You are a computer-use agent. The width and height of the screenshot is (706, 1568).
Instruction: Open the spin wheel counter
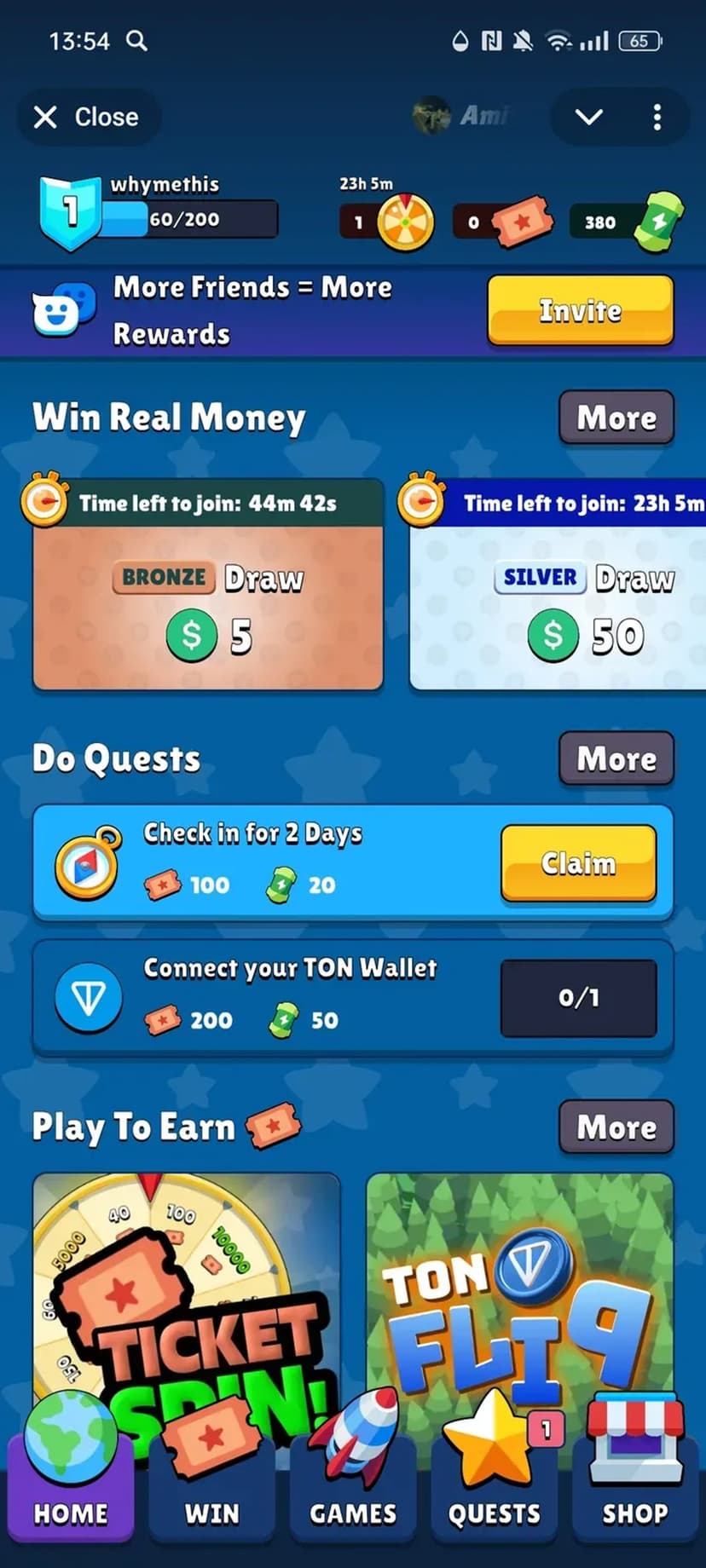pyautogui.click(x=388, y=222)
